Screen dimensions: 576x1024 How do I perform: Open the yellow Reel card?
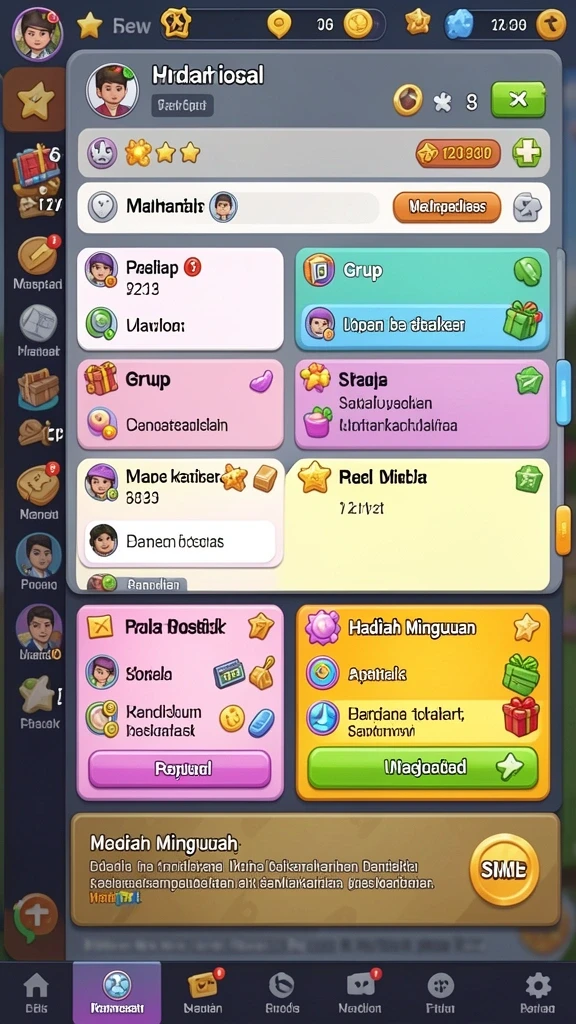(418, 524)
